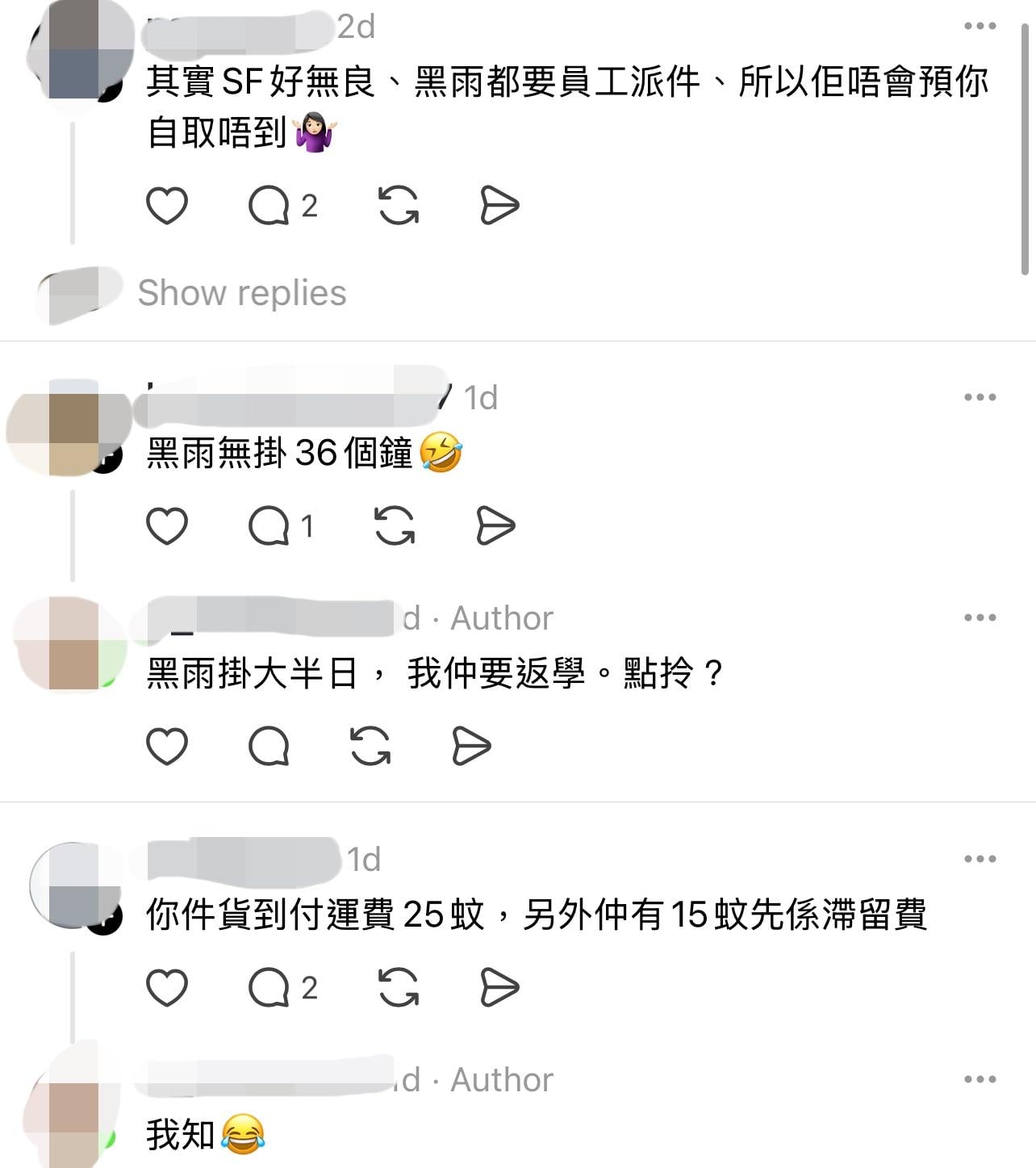1036x1168 pixels.
Task: Open the menu on the author's 我知 reply
Action: coord(980,1079)
